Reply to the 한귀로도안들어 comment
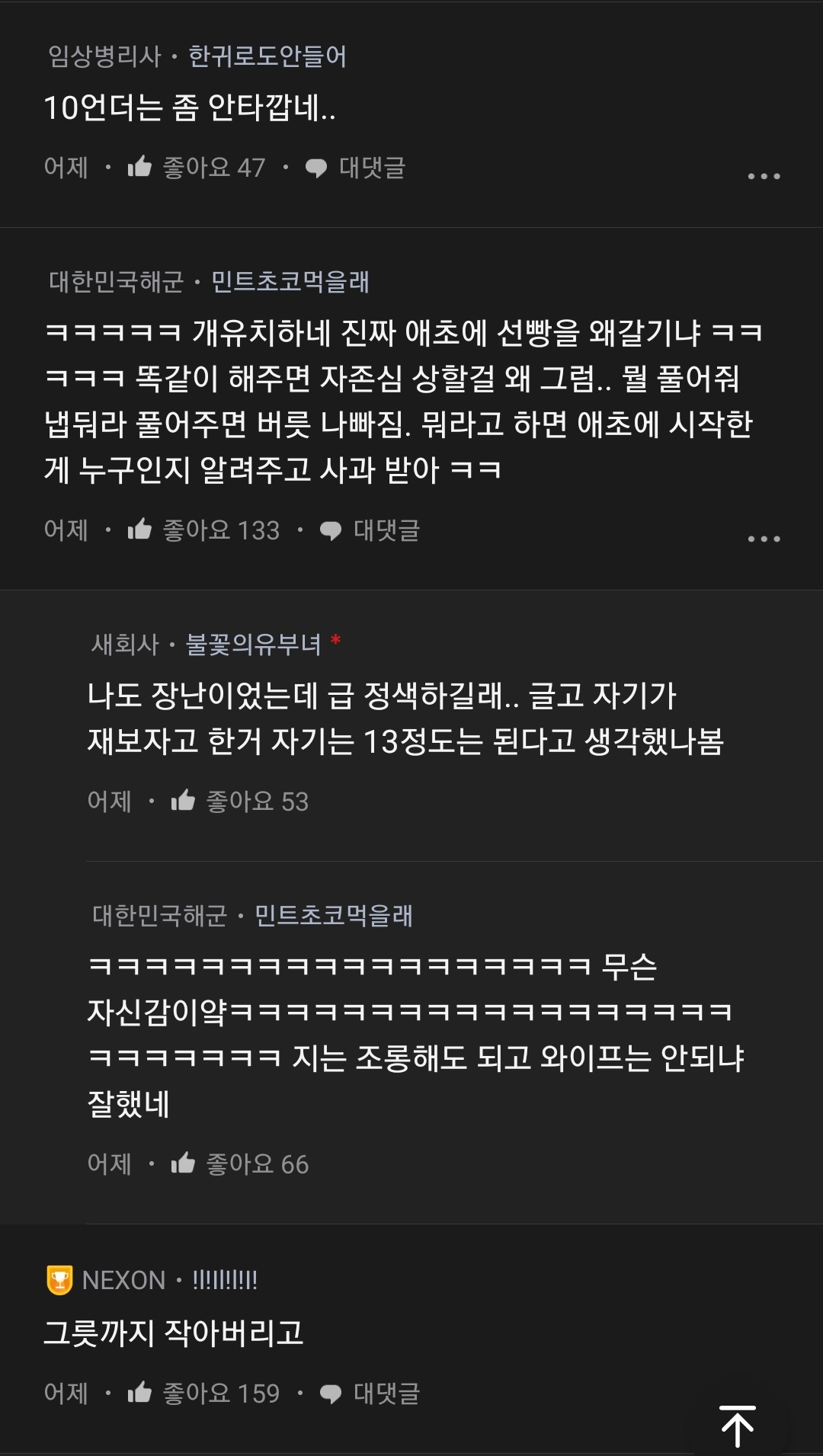The image size is (823, 1456). tap(355, 168)
